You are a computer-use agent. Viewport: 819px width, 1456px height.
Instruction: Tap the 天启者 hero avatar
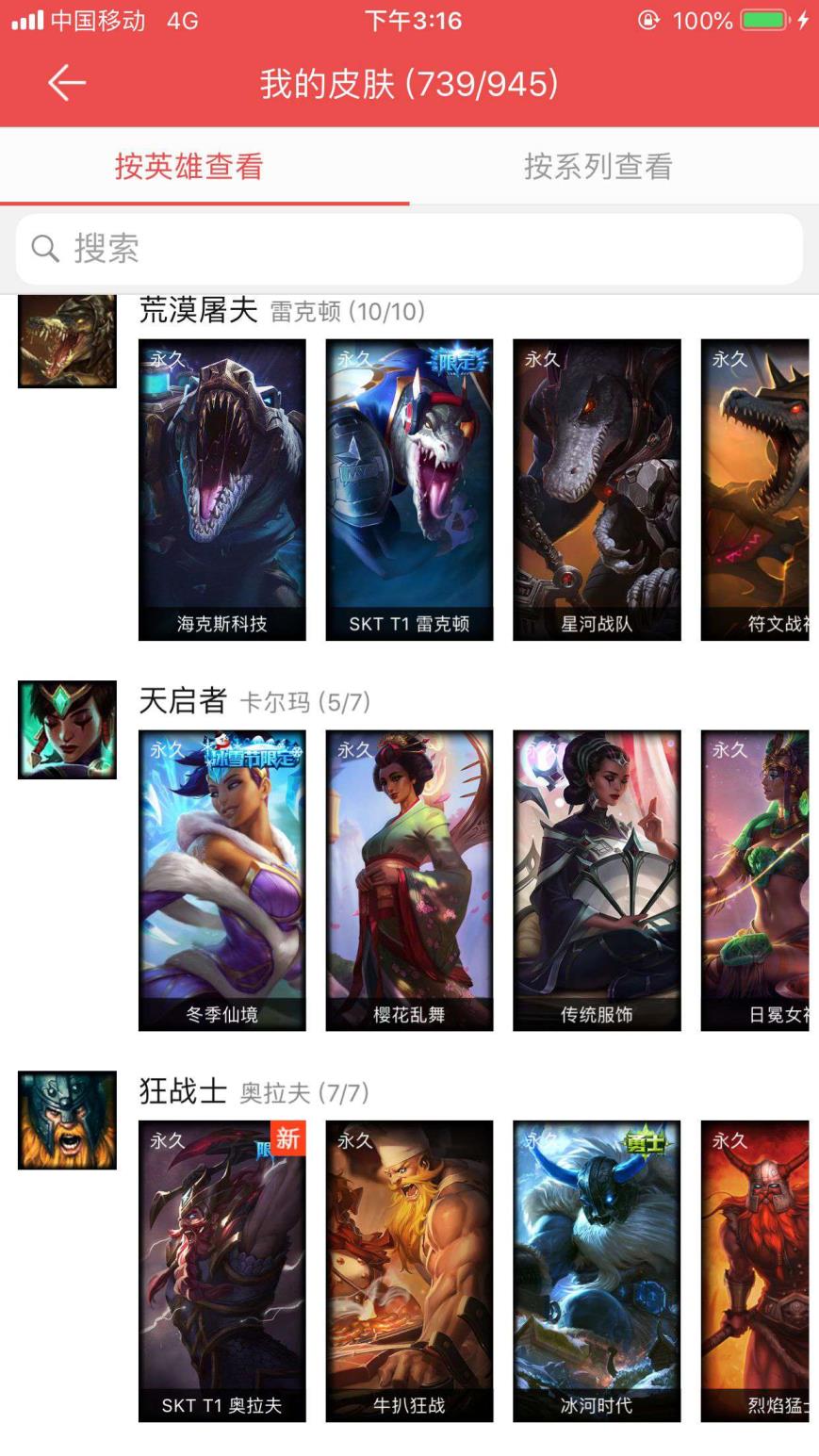(67, 729)
